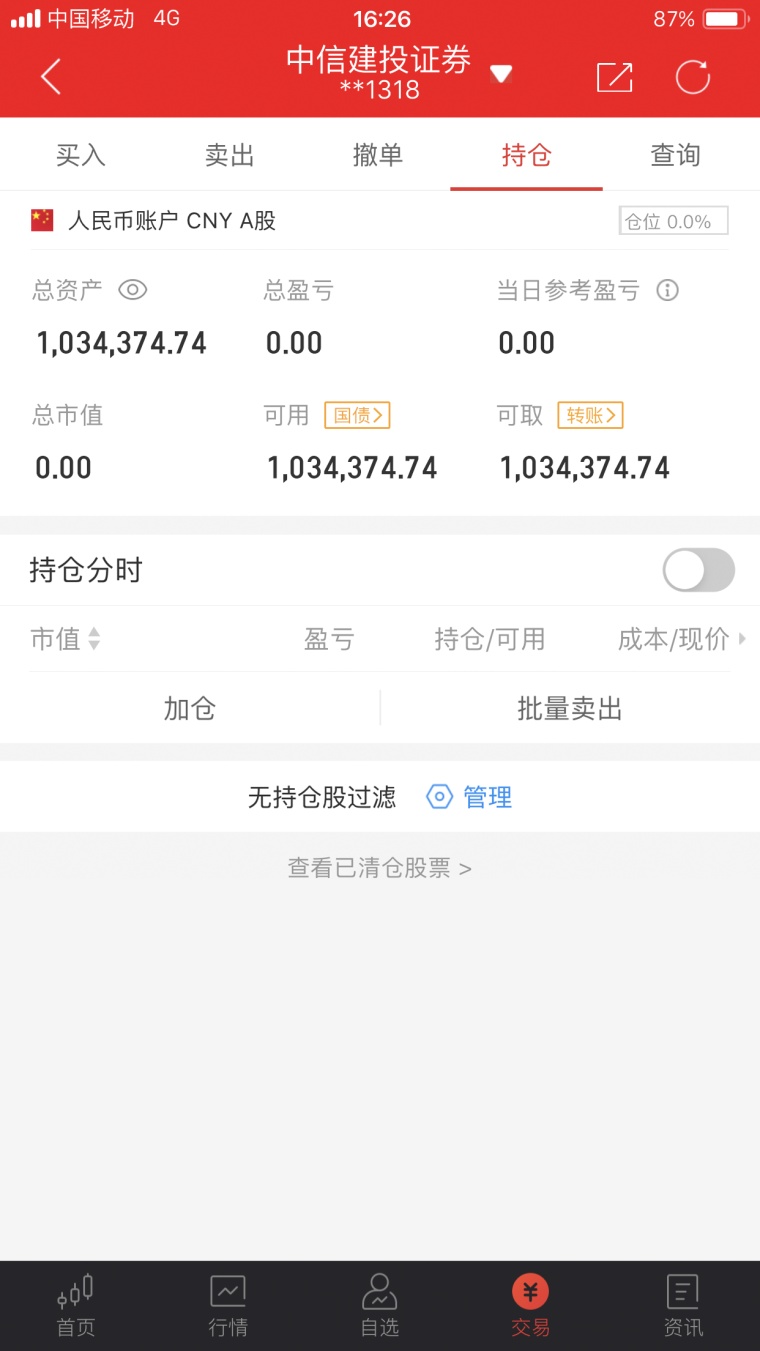Open the 自选 bottom tab
This screenshot has height=1351, width=760.
coord(379,1306)
